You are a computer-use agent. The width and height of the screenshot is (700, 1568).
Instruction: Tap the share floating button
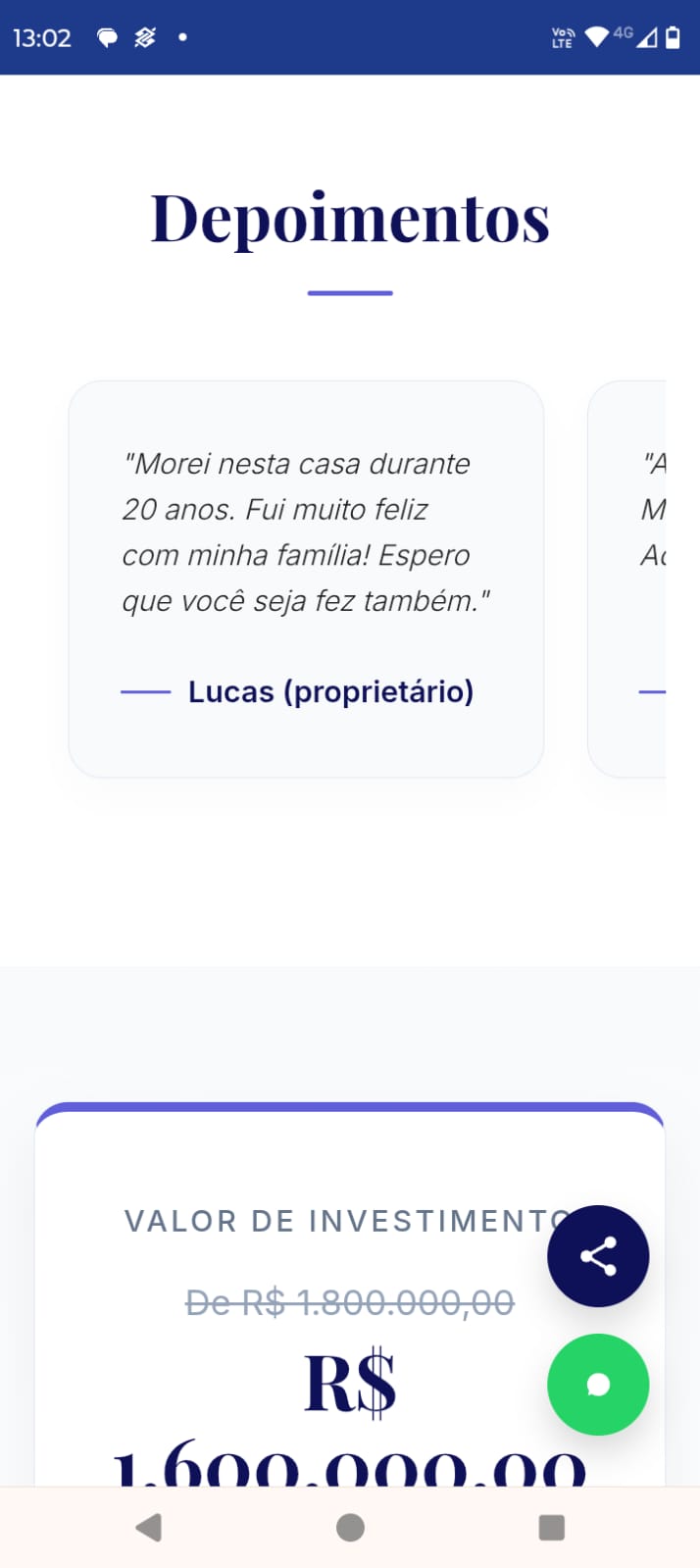click(x=598, y=1256)
